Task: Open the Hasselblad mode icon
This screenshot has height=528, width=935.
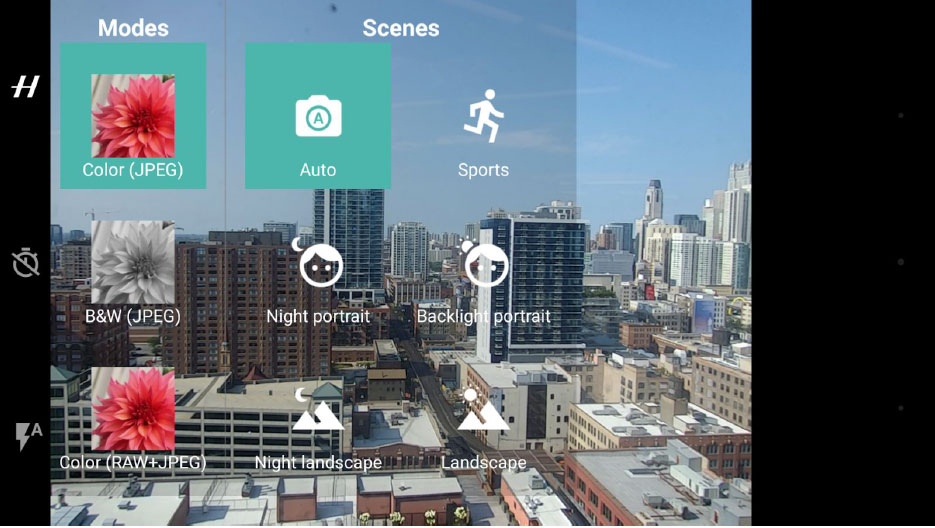Action: click(25, 87)
